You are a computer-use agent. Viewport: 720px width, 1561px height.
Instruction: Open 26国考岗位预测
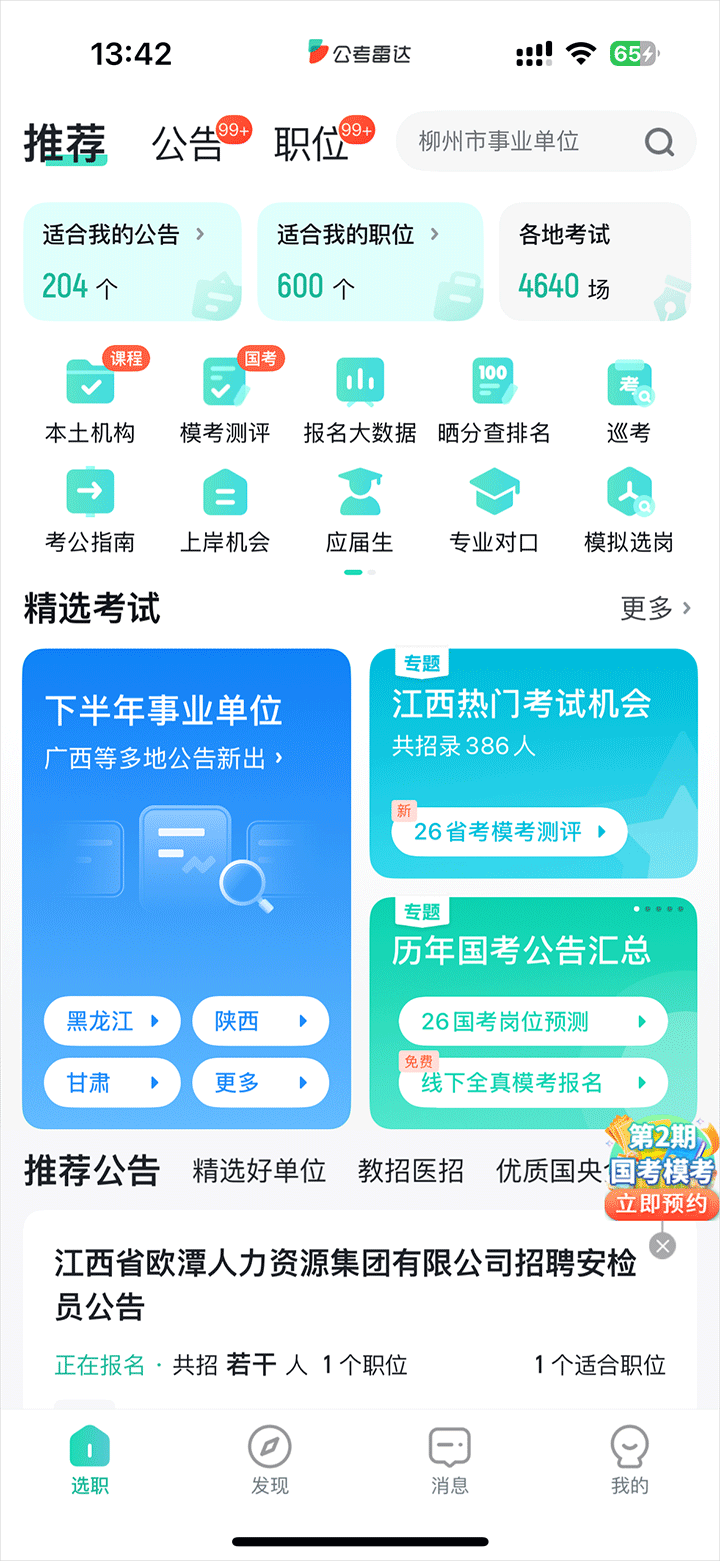532,1021
